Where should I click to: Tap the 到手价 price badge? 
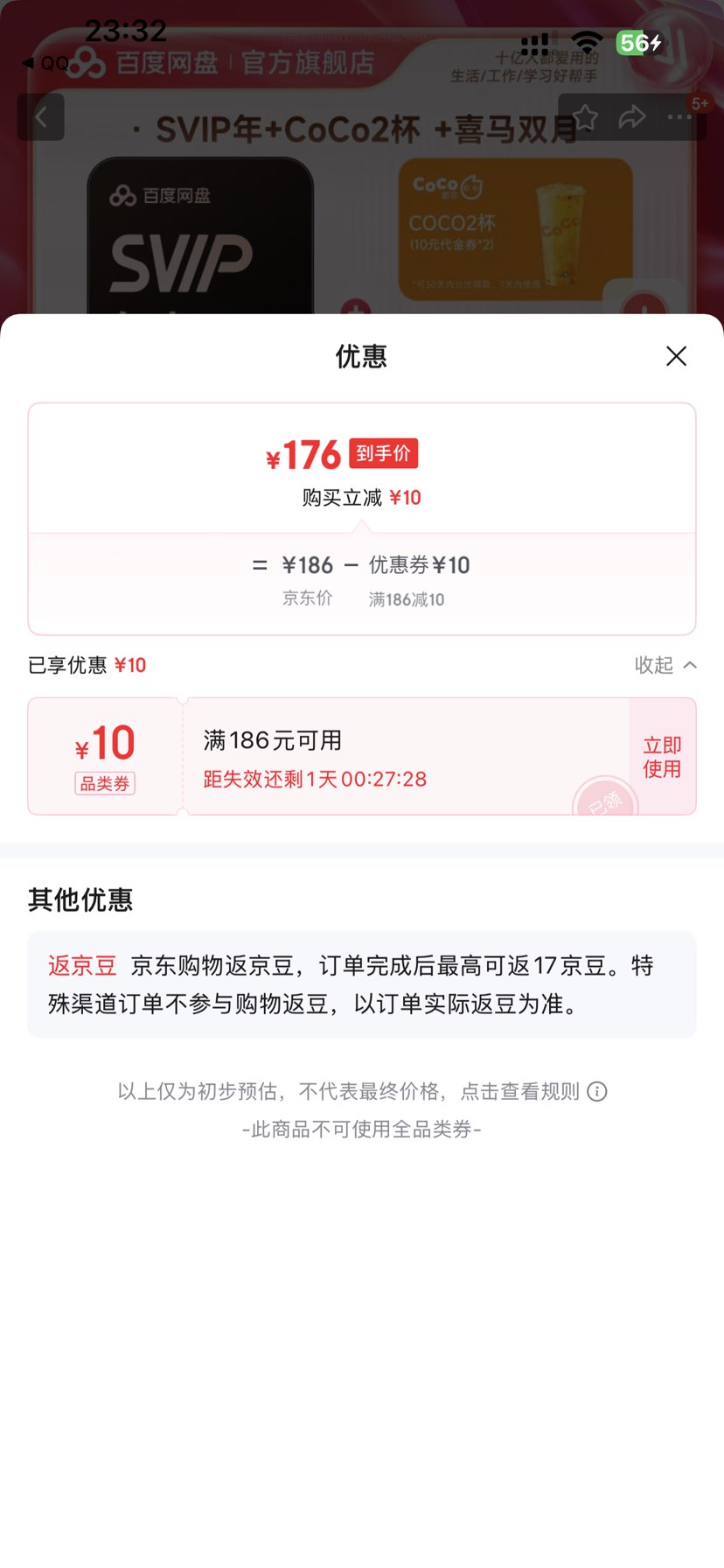click(x=383, y=453)
